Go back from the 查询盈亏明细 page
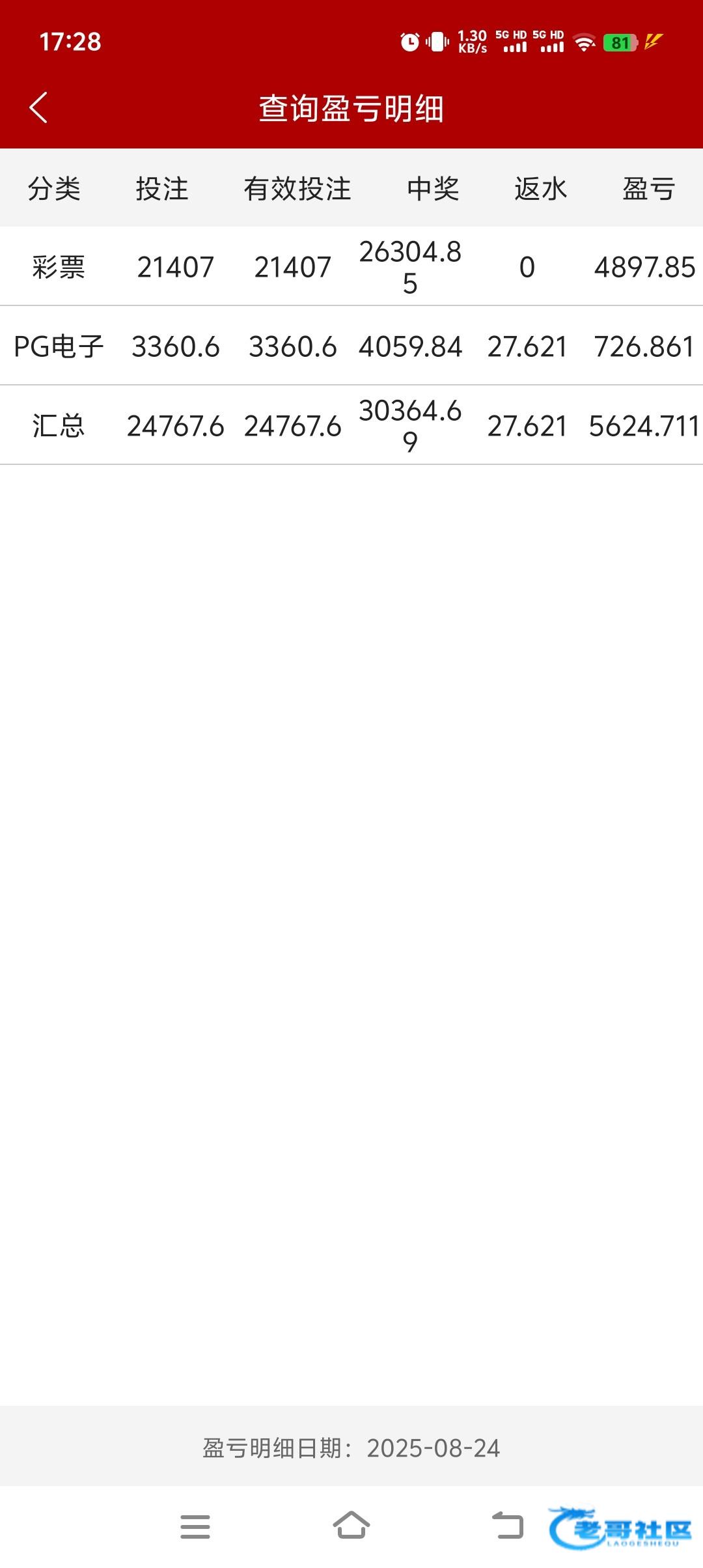 coord(38,107)
